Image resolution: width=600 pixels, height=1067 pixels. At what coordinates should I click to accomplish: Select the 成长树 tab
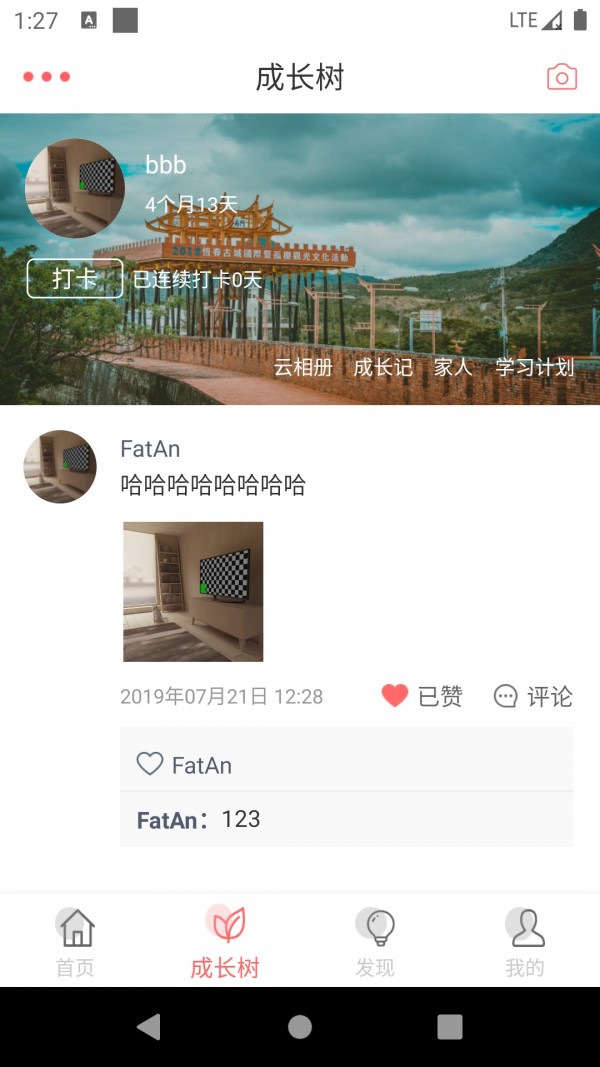225,942
